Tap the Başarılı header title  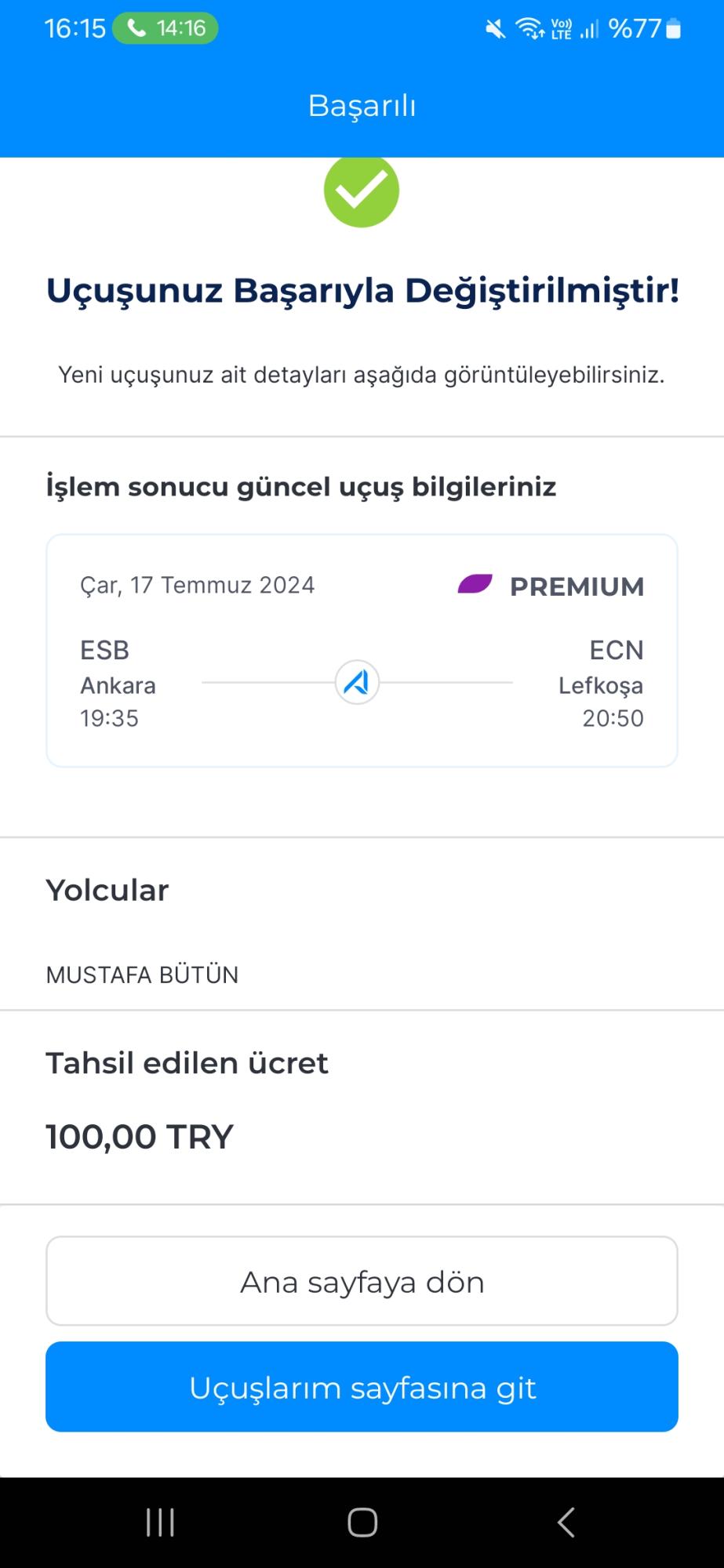tap(362, 105)
